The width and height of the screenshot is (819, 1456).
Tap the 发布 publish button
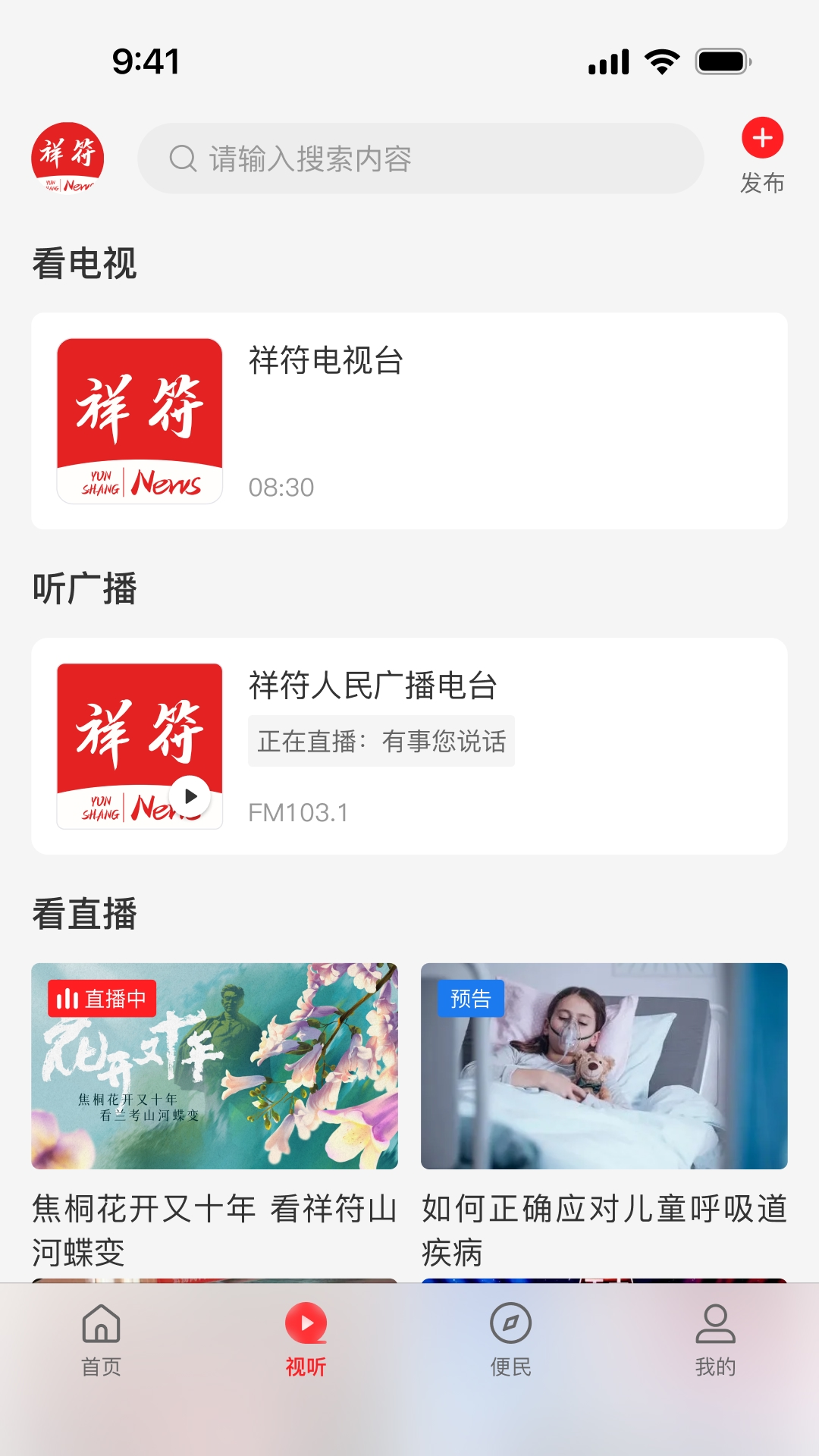coord(762,155)
